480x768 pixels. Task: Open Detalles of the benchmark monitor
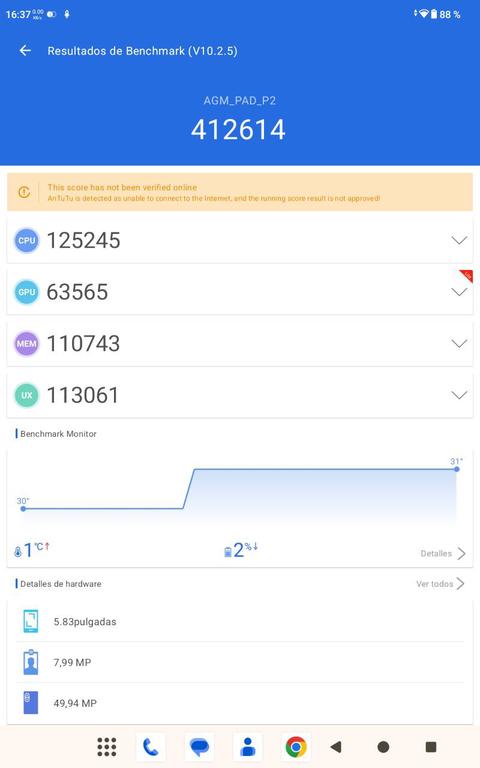click(443, 553)
